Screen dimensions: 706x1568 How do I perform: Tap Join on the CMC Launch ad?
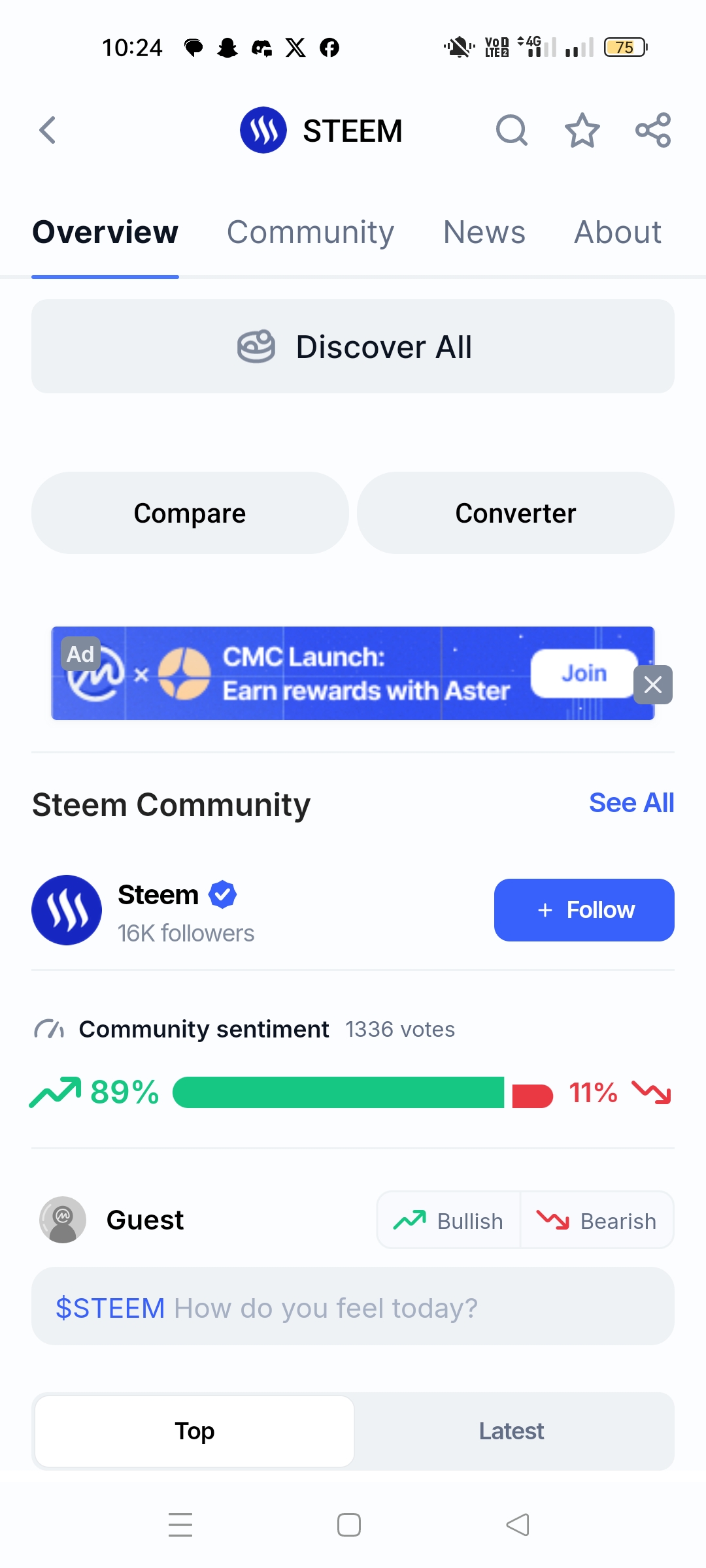coord(584,673)
